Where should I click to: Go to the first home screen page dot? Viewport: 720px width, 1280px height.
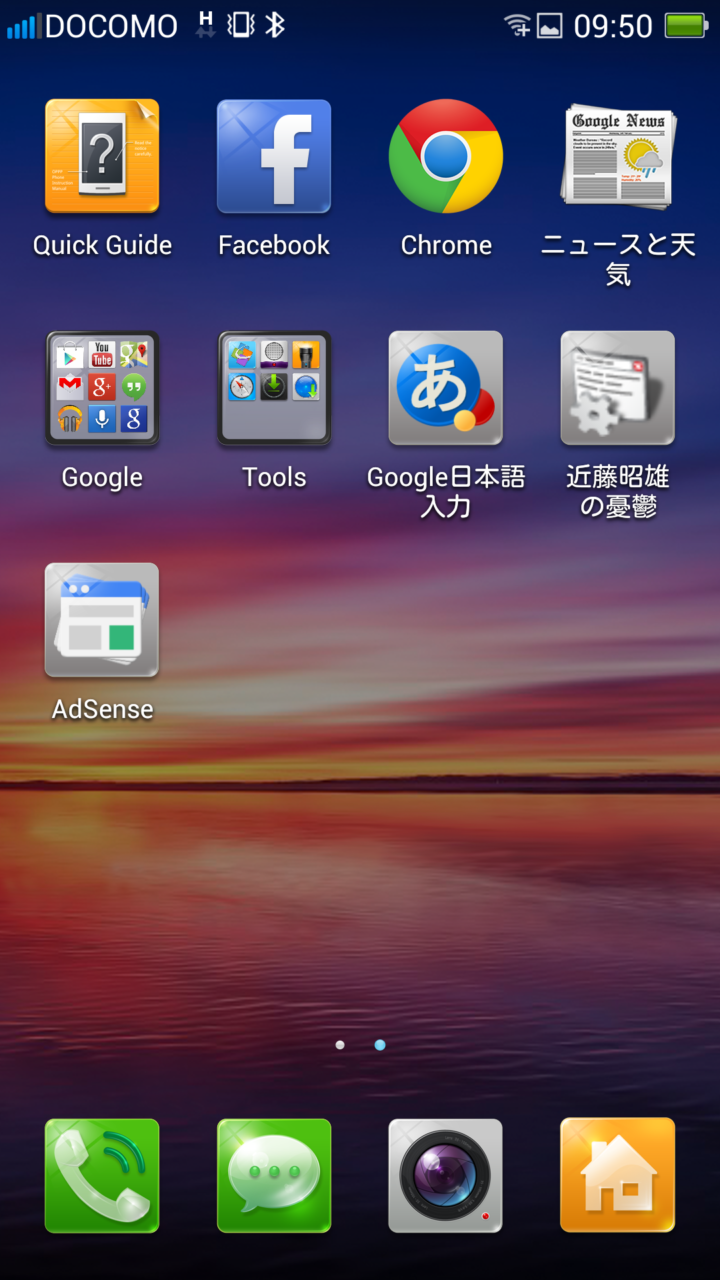[x=340, y=1045]
